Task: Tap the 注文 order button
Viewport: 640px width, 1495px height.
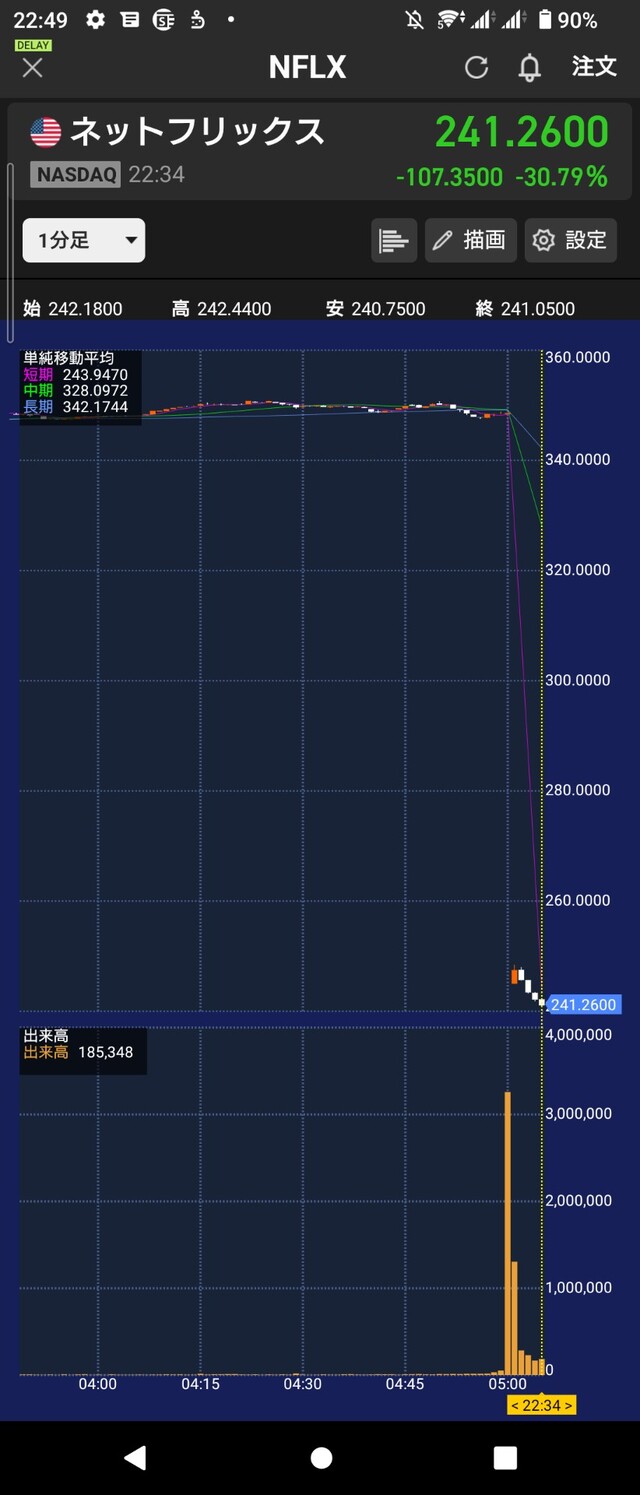Action: click(594, 67)
